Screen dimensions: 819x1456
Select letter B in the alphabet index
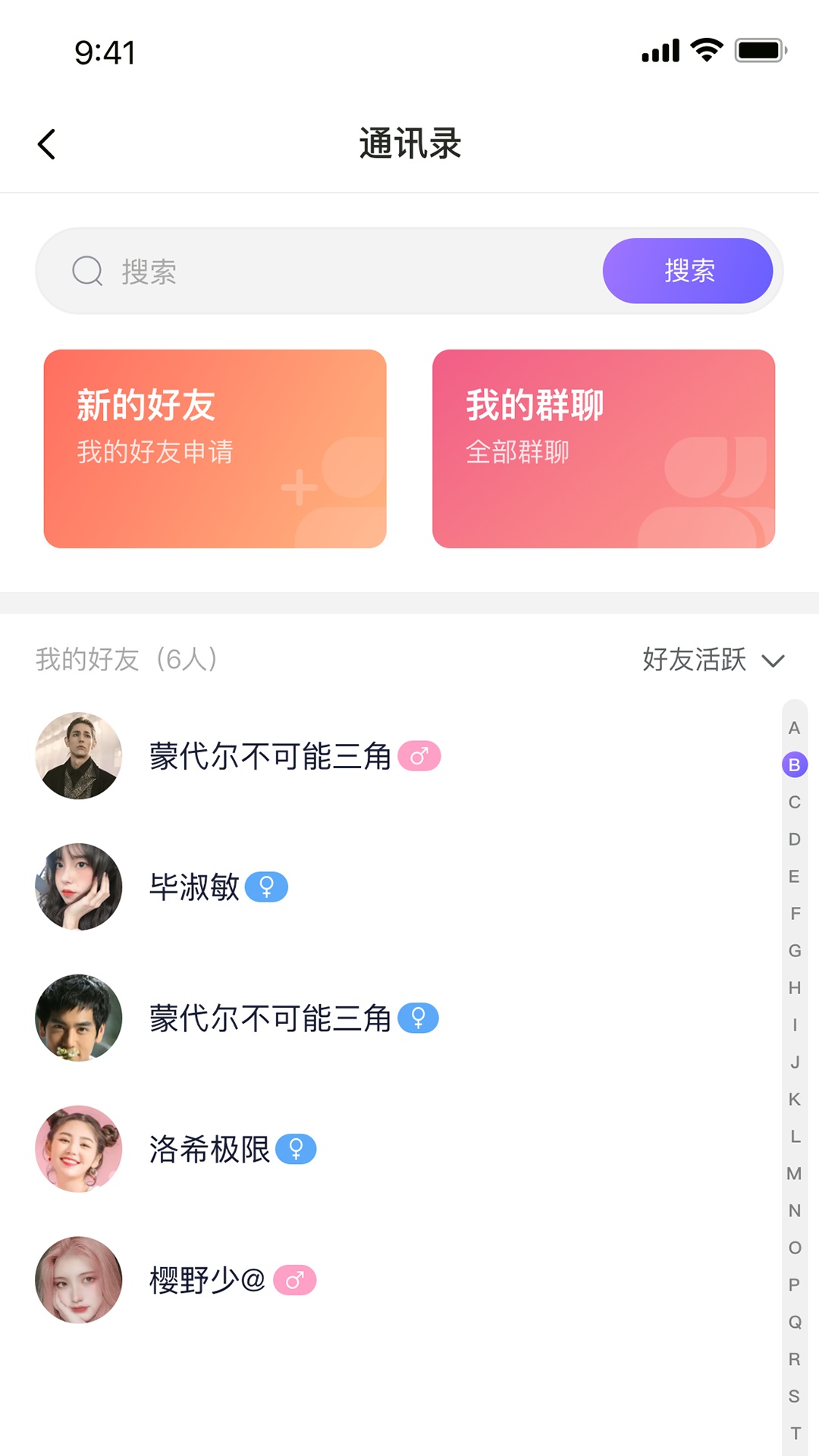point(795,766)
